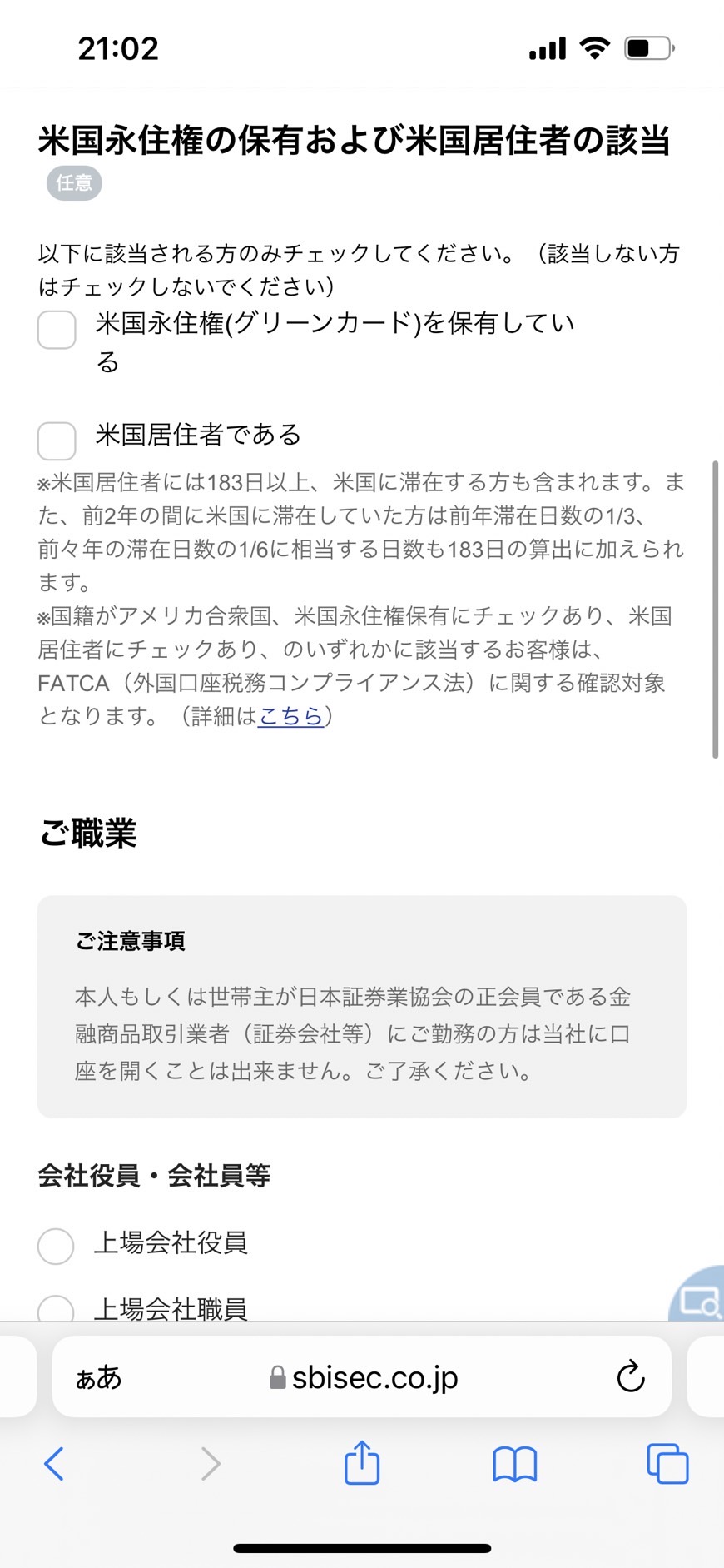Open the ぁあ page settings menu
The image size is (724, 1568).
[98, 1377]
